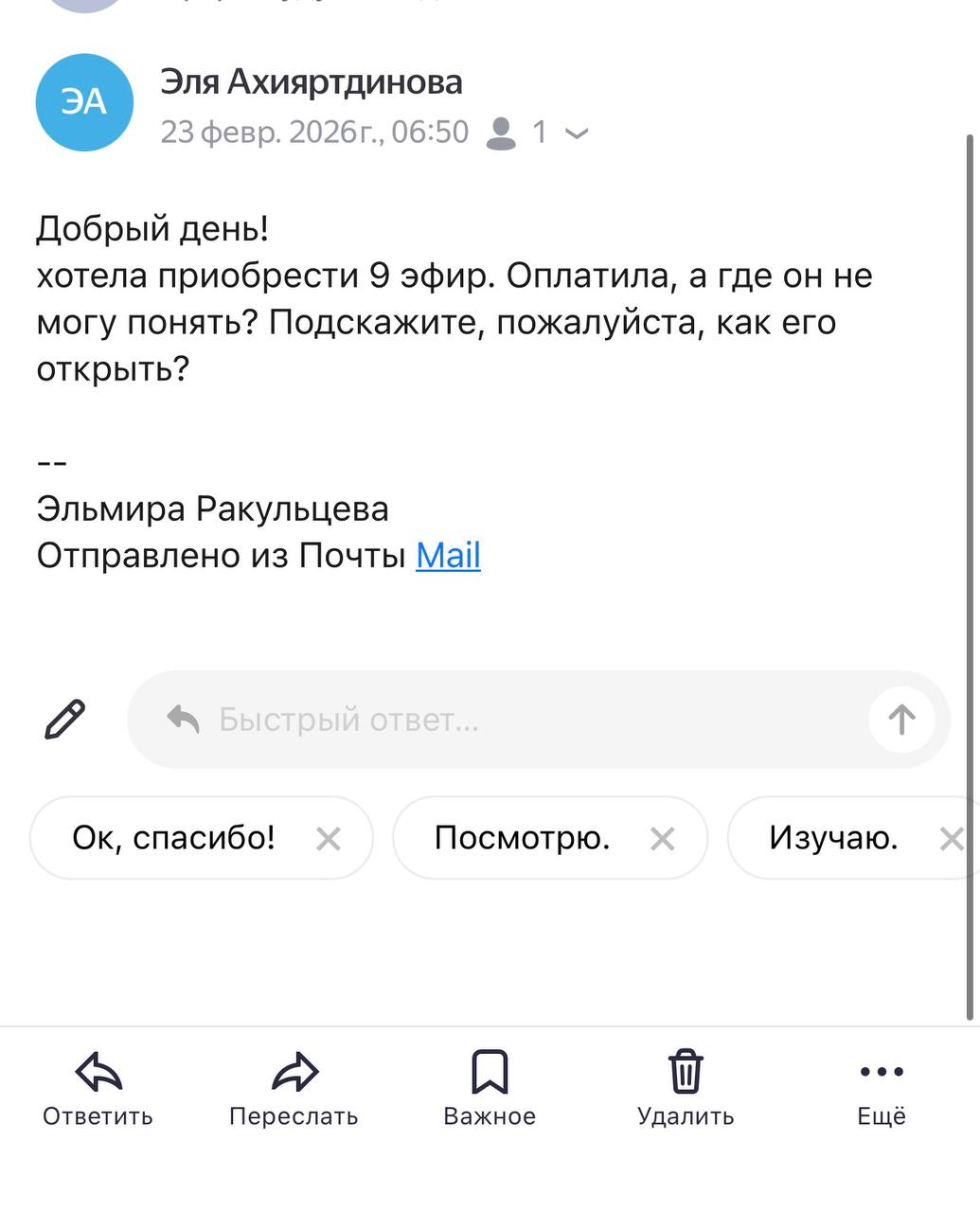Pick the 'Изучаю.' suggested reply
The image size is (980, 1212).
pos(833,838)
